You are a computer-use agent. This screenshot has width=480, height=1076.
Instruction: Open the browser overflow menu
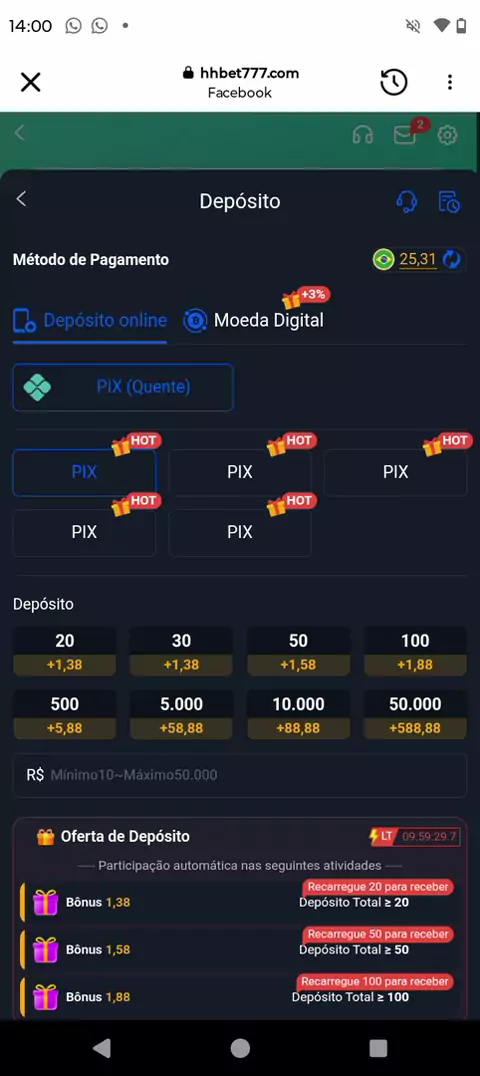pos(450,82)
